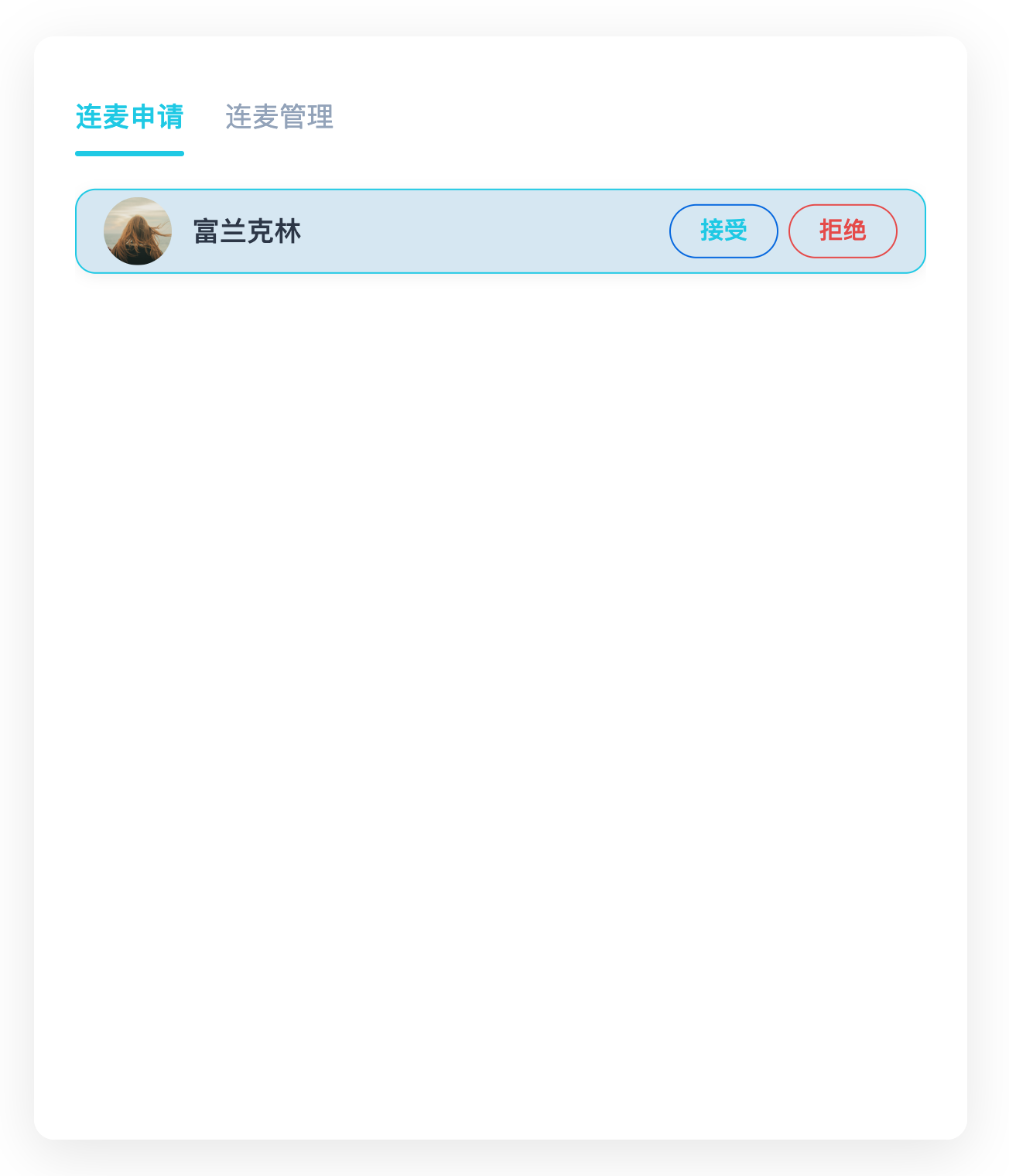Select the 连麦申请 tab
Viewport: 1009px width, 1176px height.
coord(129,117)
